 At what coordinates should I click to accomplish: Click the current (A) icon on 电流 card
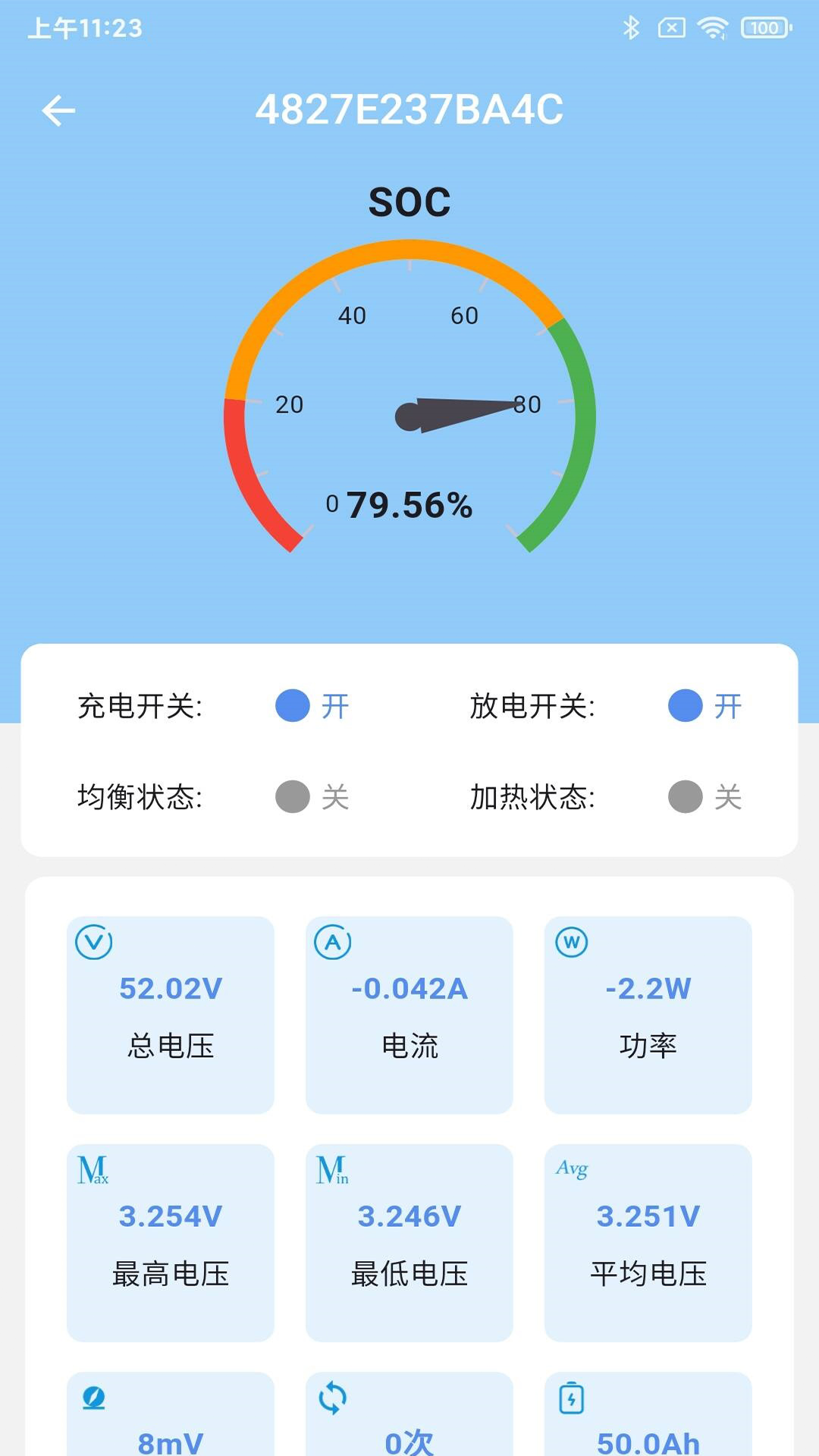[332, 940]
